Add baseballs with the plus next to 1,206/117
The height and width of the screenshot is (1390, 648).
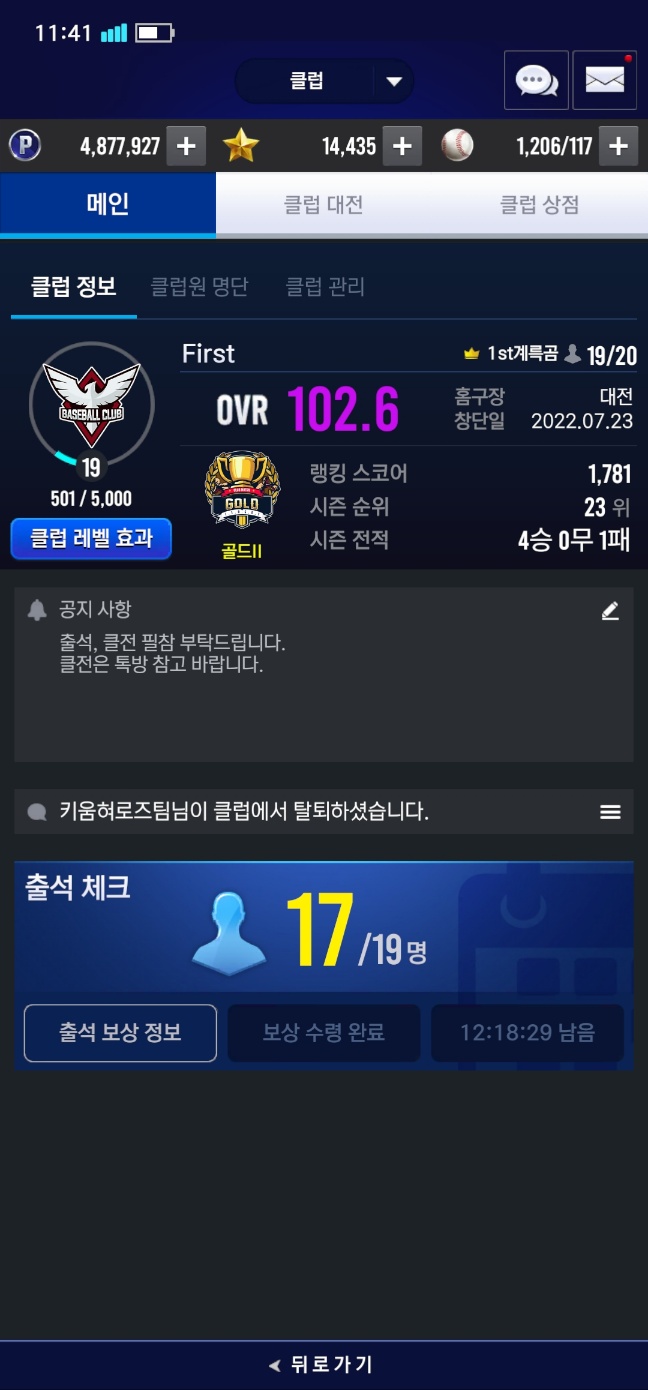coord(619,146)
